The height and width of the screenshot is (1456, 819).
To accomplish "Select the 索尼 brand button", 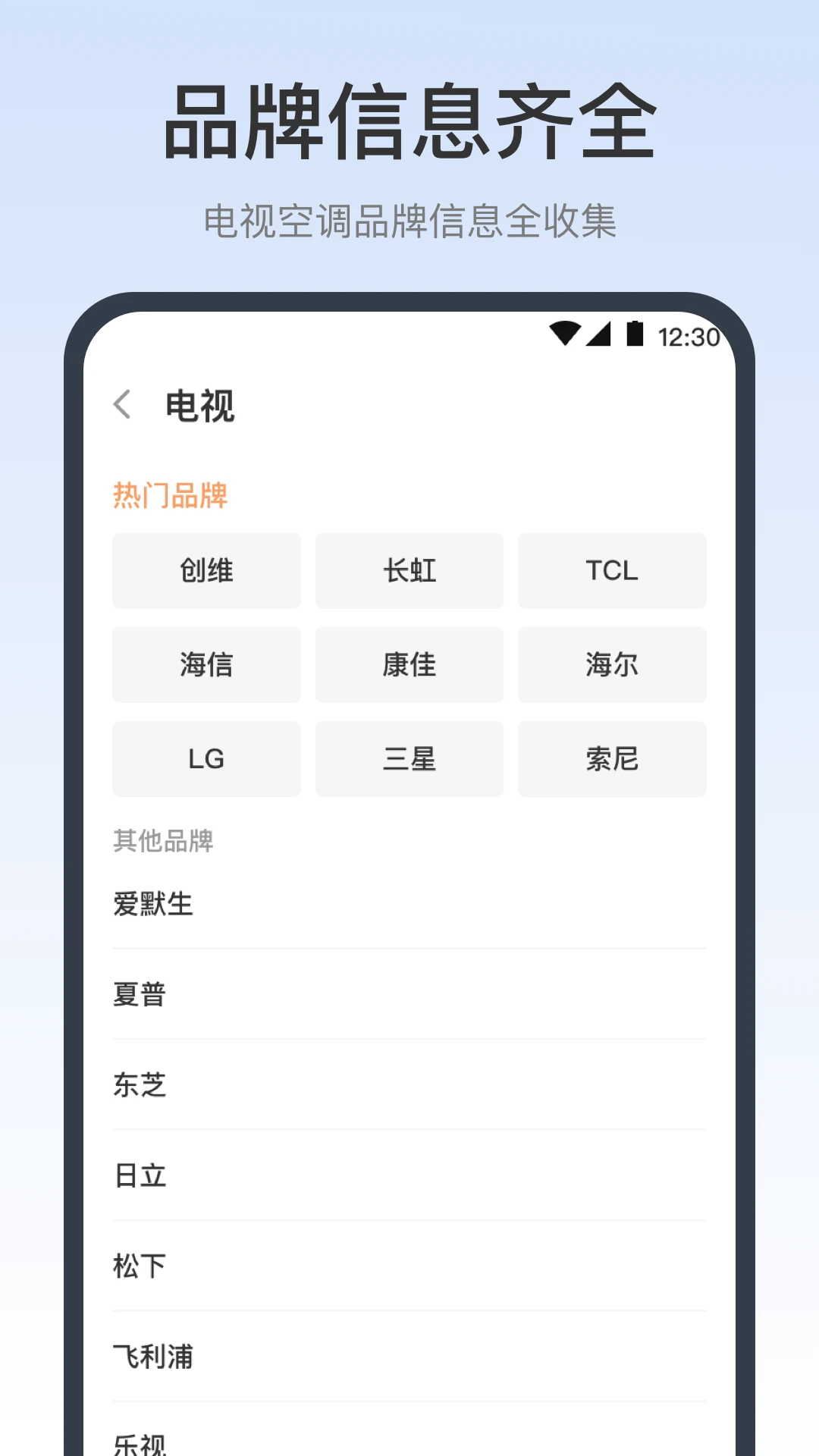I will pos(612,759).
